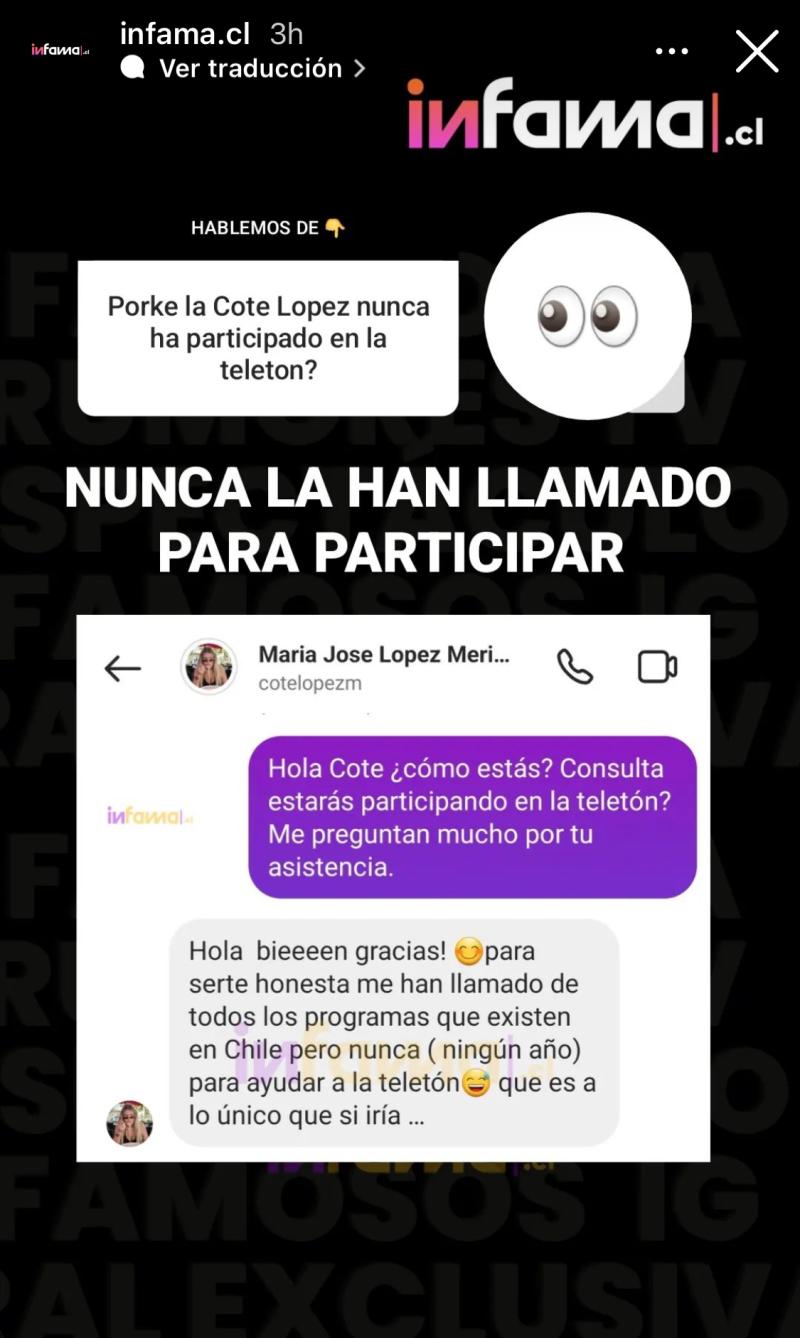Viewport: 800px width, 1338px height.
Task: Open the infama.cl profile from the username
Action: [x=184, y=32]
